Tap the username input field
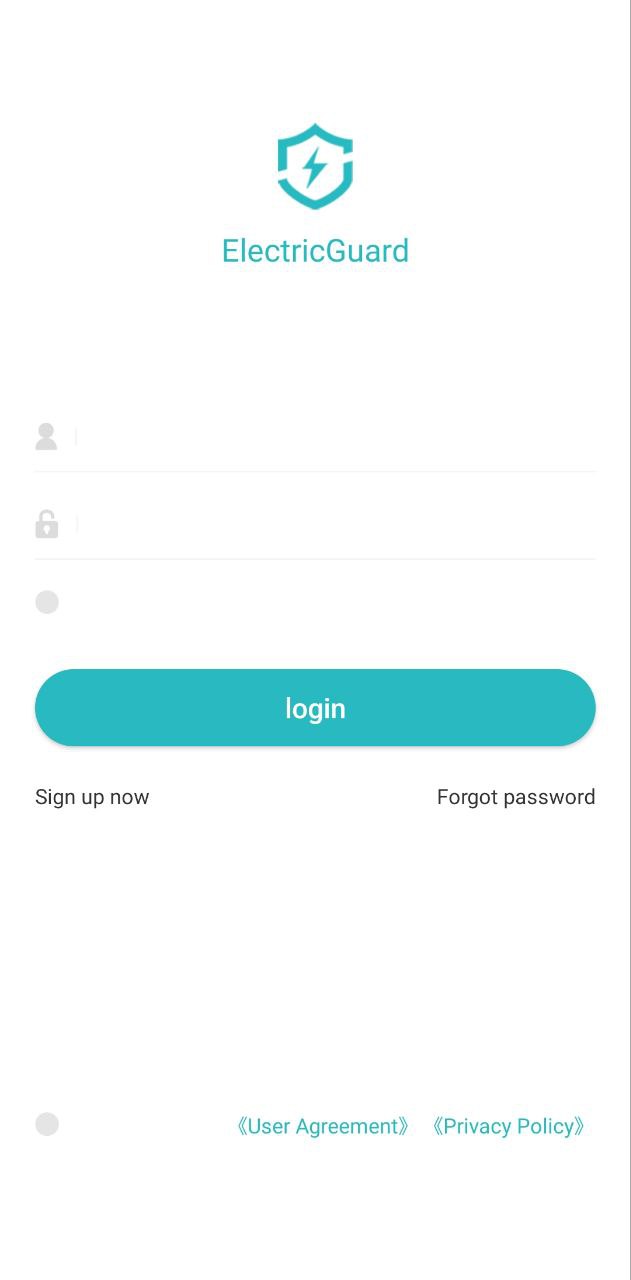Screen dimensions: 631x1280 click(x=335, y=437)
